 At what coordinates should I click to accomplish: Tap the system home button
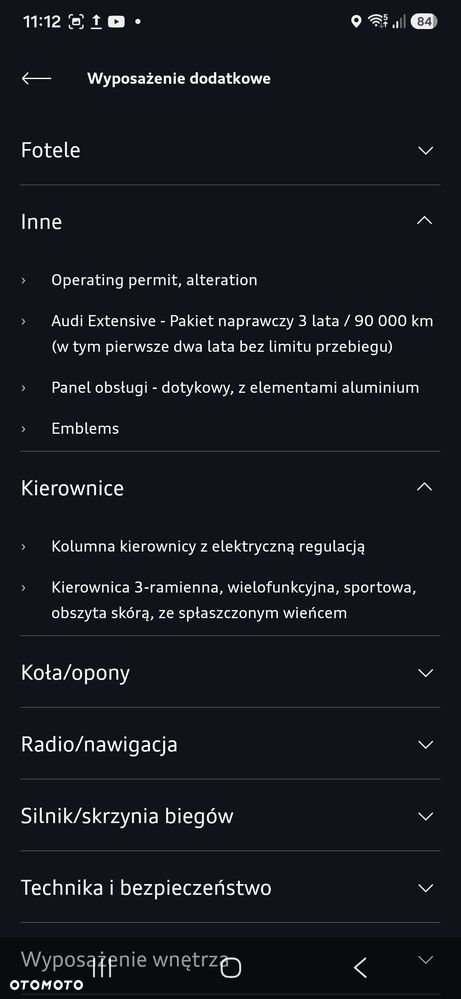point(230,968)
